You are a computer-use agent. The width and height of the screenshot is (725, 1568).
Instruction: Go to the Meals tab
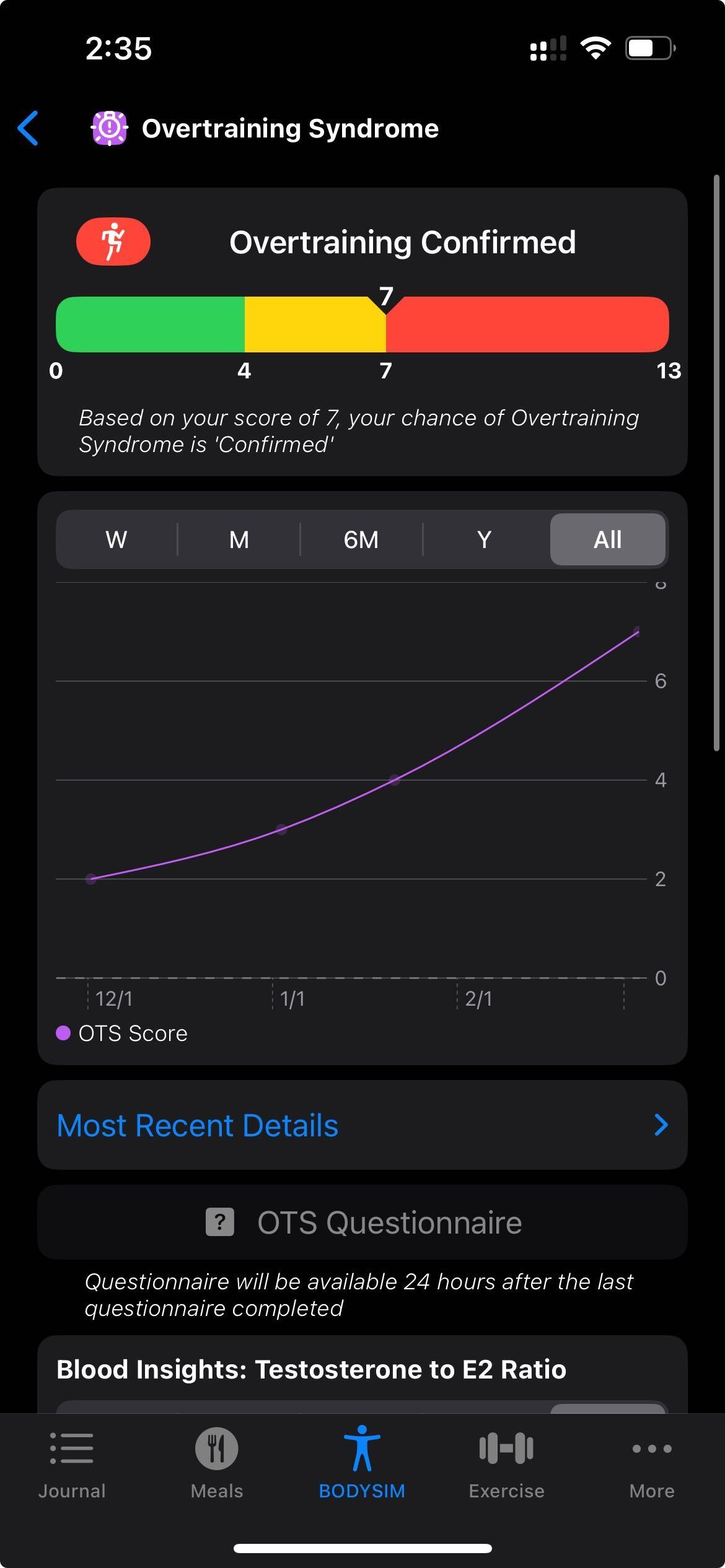pos(217,1465)
